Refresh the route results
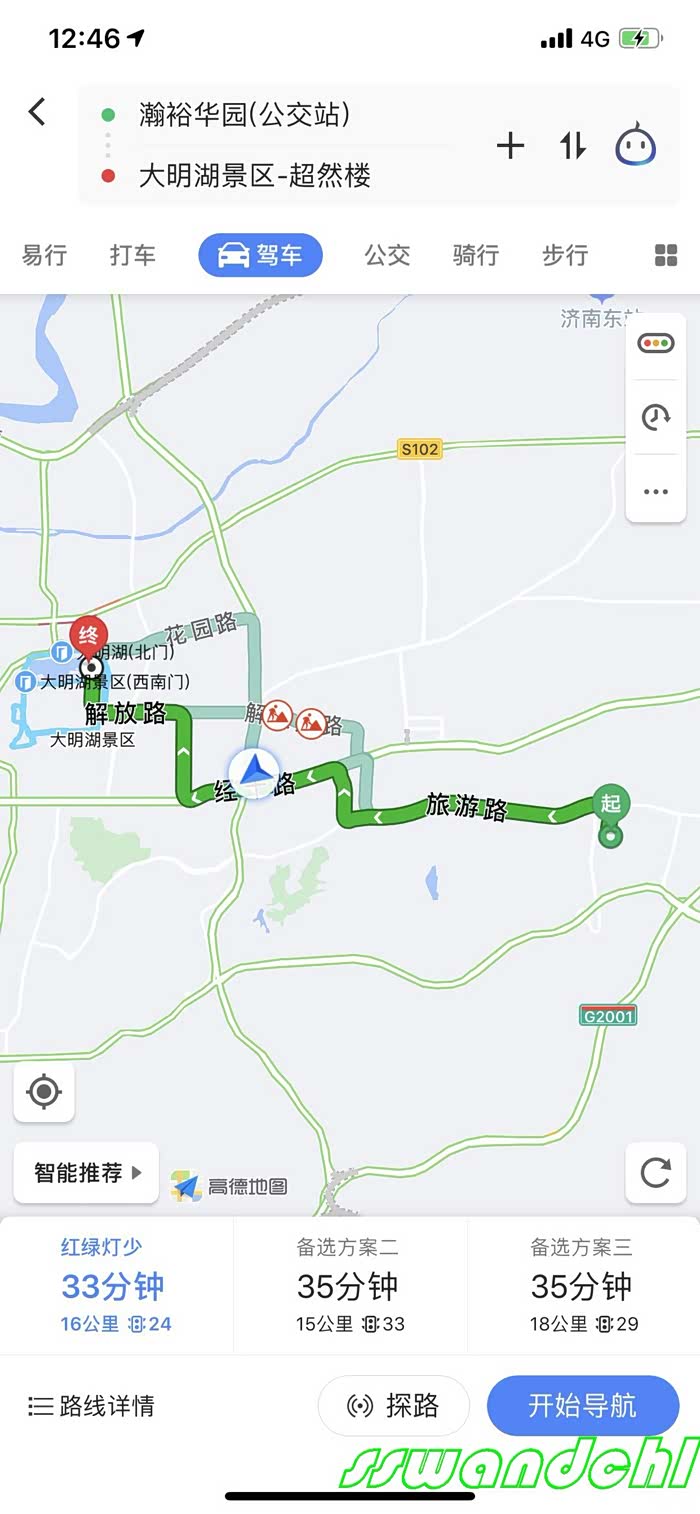The height and width of the screenshot is (1514, 700). point(656,1172)
